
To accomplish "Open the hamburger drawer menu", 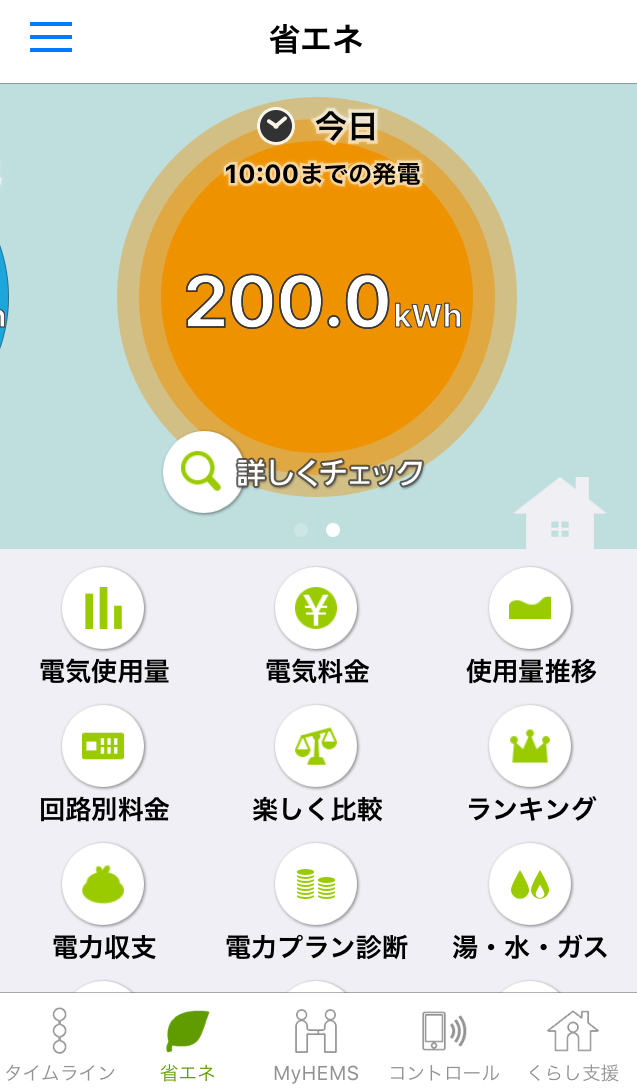I will point(51,37).
